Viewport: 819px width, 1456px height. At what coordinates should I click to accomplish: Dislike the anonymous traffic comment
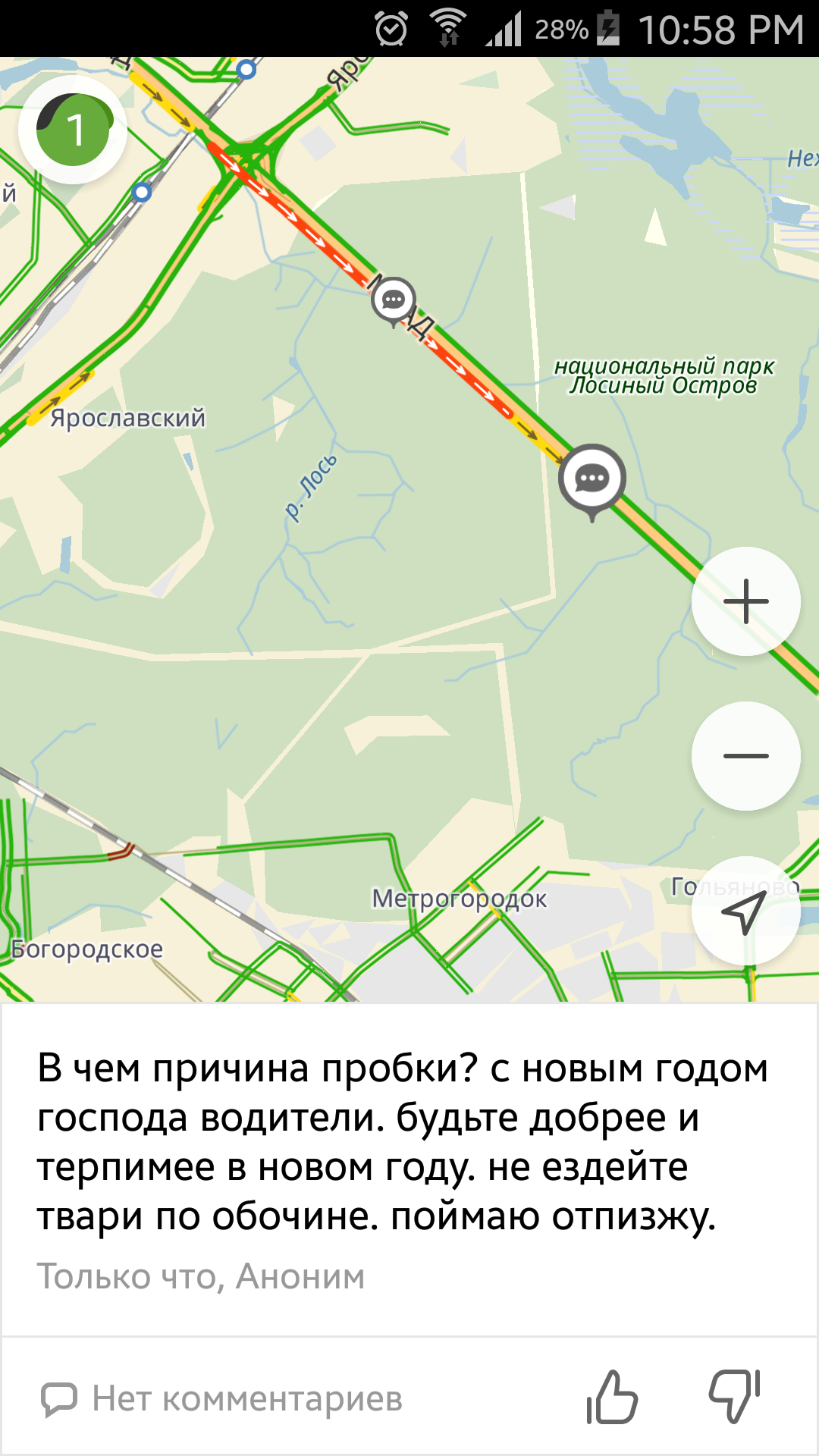point(734,1396)
